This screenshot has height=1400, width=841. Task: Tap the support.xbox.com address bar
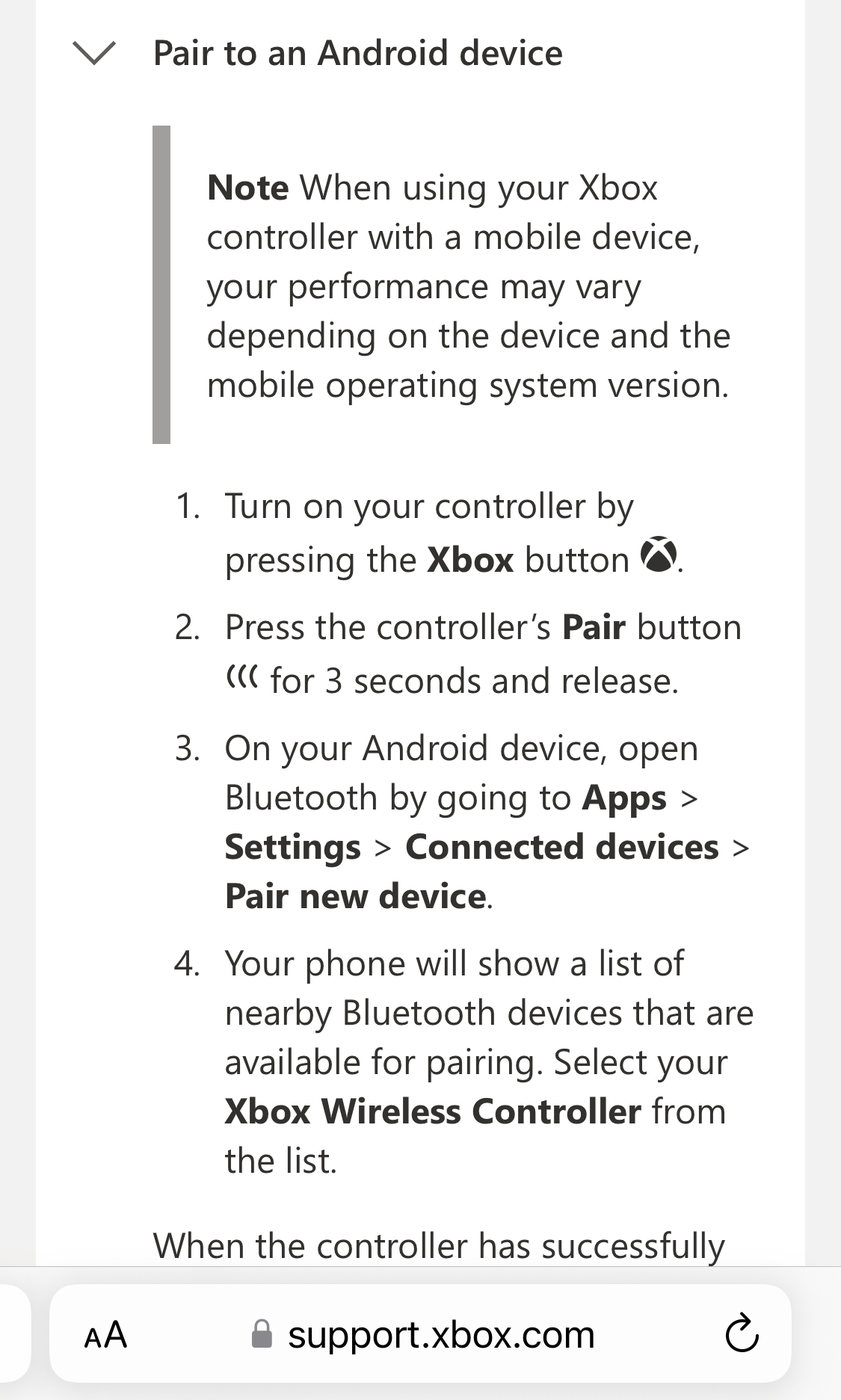click(x=420, y=1334)
